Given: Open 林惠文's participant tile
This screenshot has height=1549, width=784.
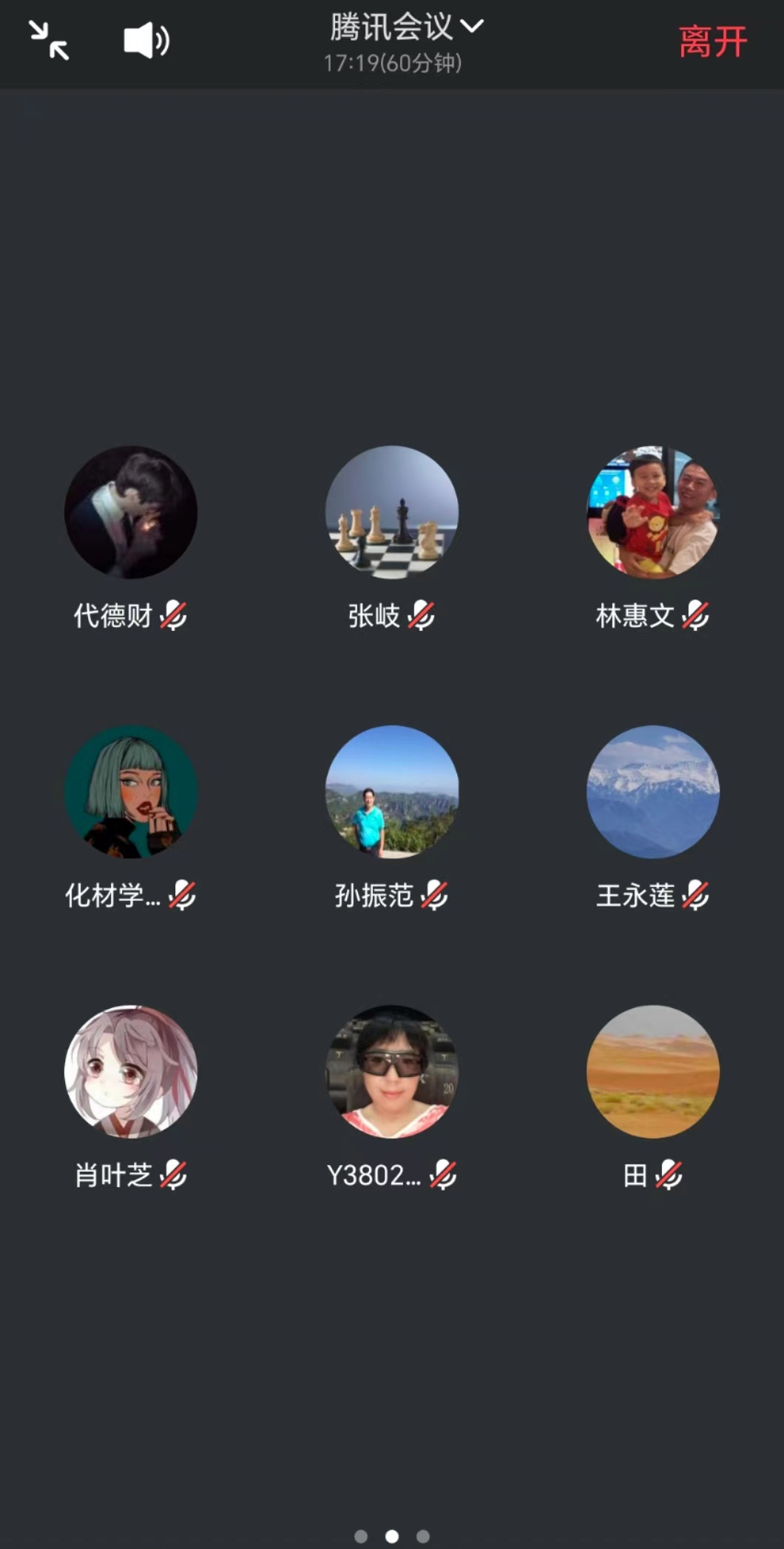Looking at the screenshot, I should 652,512.
